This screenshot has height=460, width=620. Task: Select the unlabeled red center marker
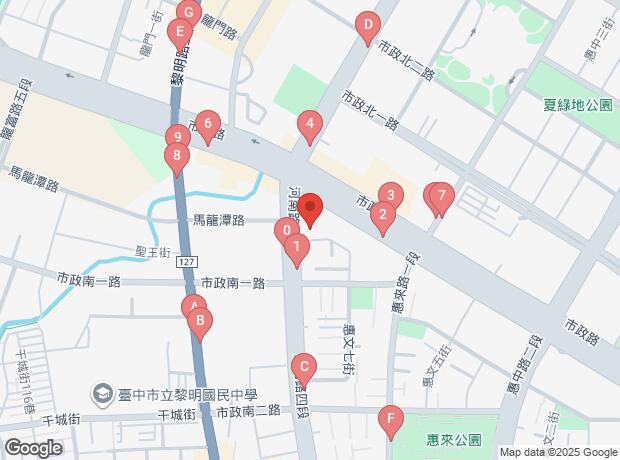coord(310,209)
